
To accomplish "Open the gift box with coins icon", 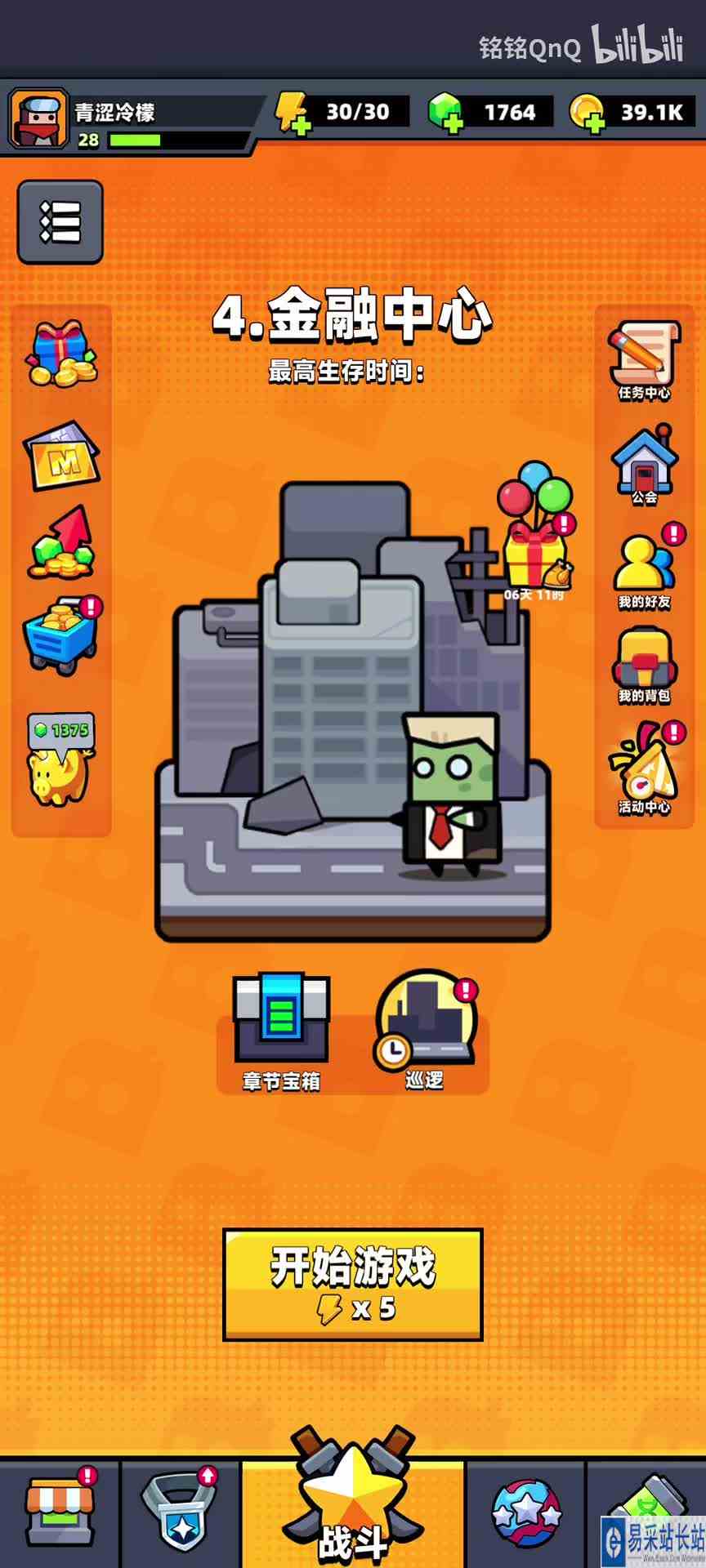I will 61,354.
